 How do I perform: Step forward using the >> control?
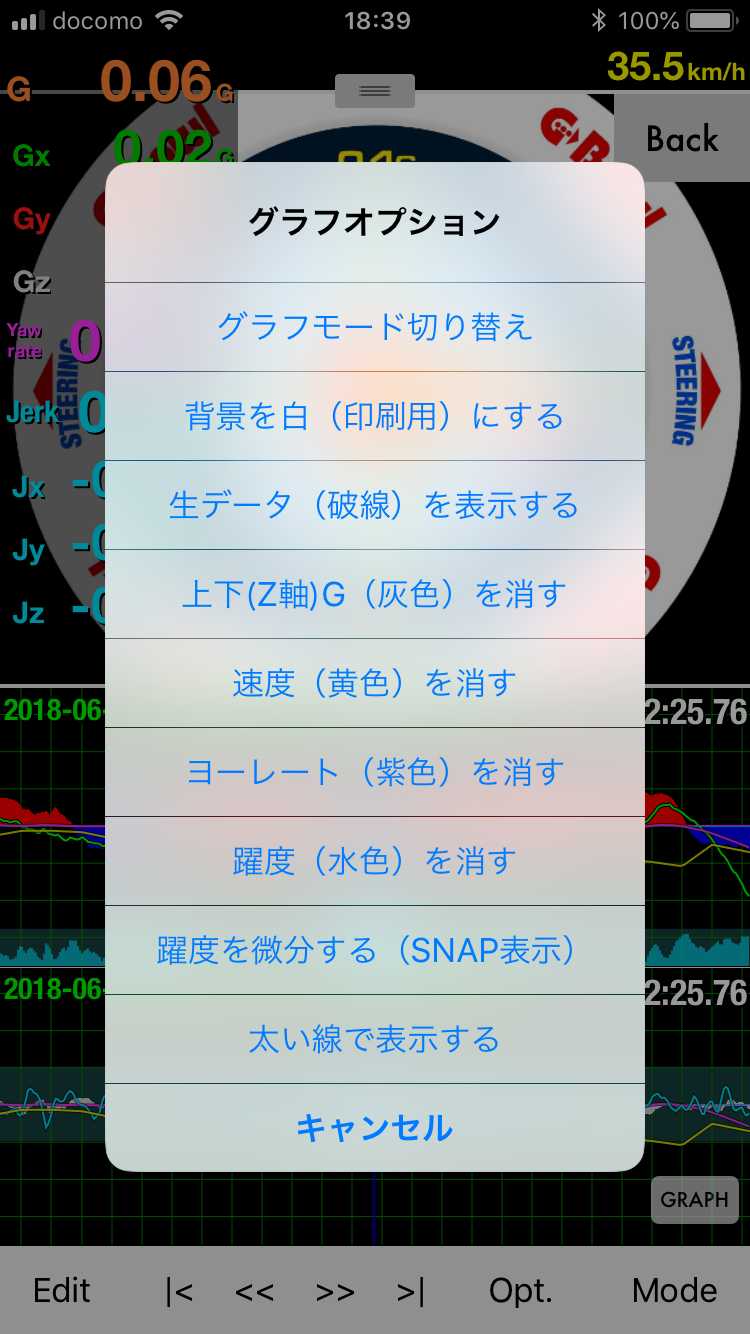(x=334, y=1291)
